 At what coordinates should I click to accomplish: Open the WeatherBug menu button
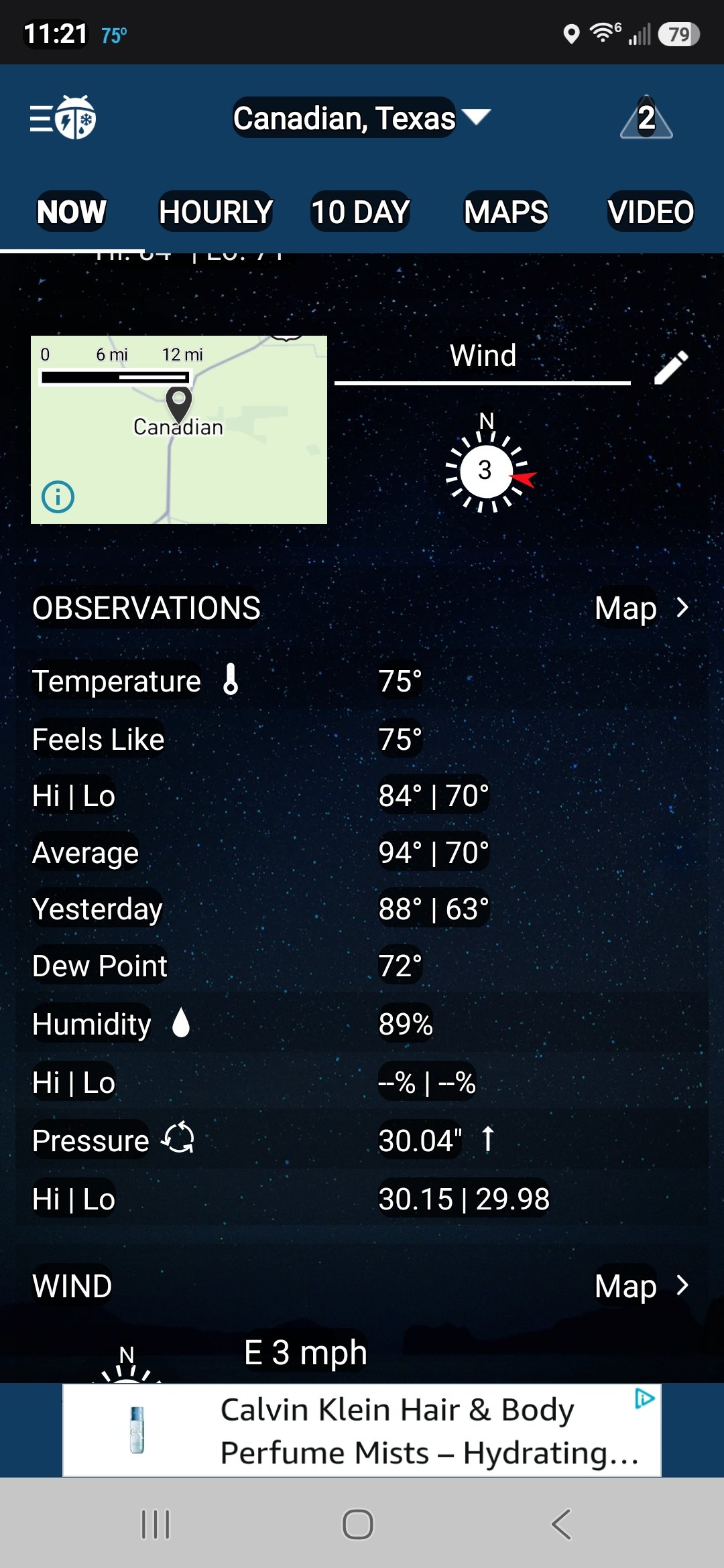point(63,118)
